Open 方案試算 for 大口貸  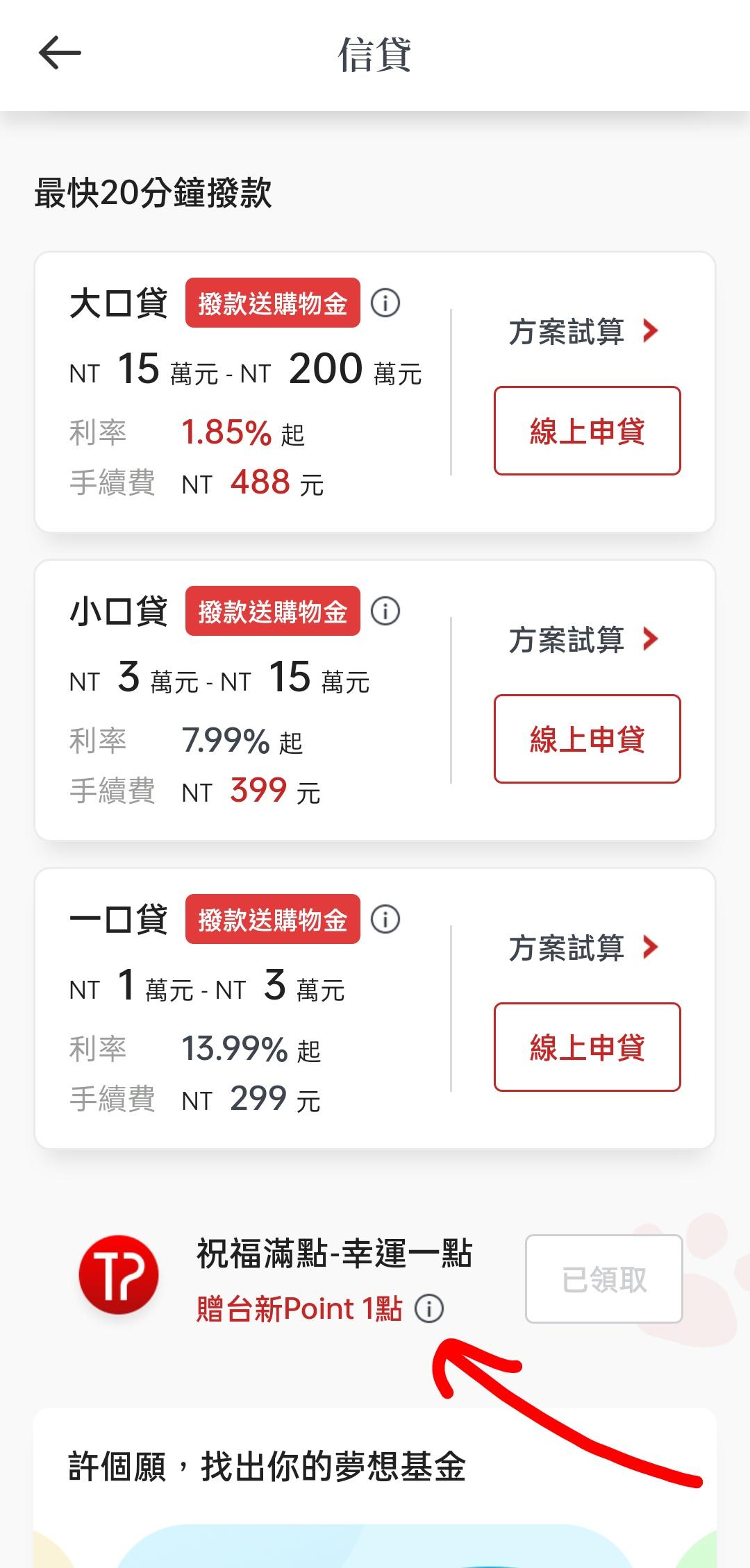(x=583, y=332)
